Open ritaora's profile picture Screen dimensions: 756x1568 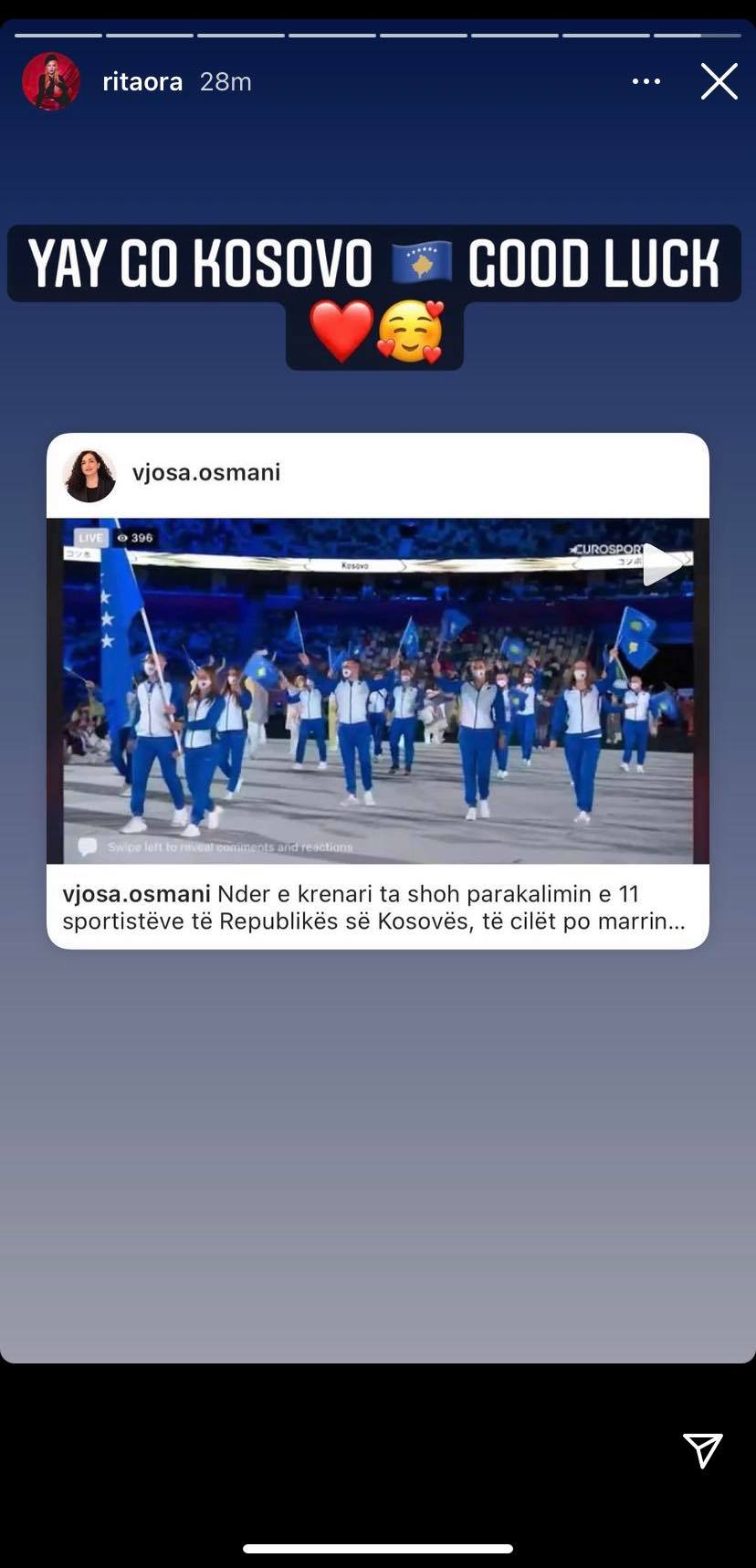point(51,81)
